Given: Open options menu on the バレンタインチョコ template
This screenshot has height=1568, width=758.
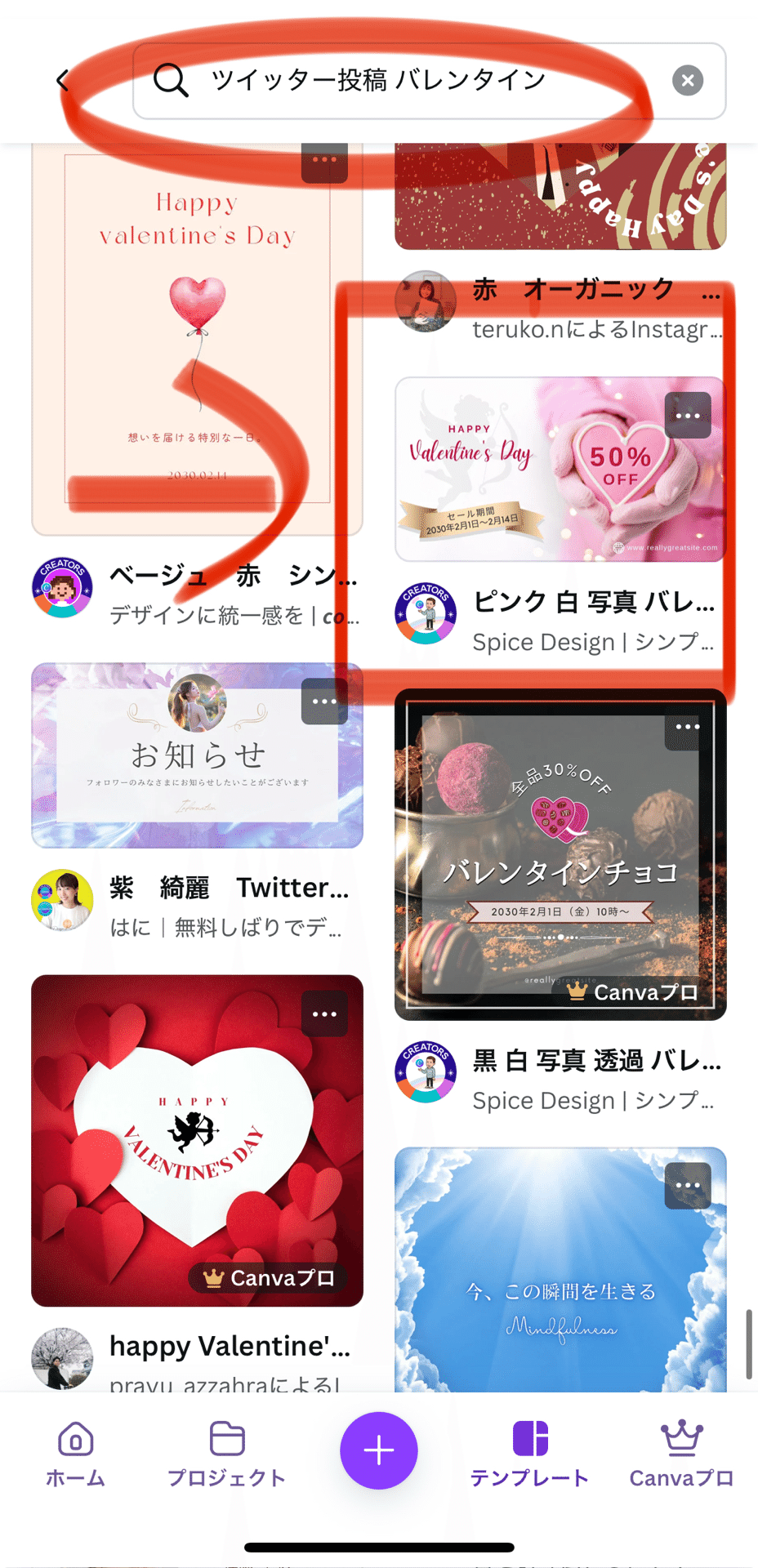Looking at the screenshot, I should point(688,727).
